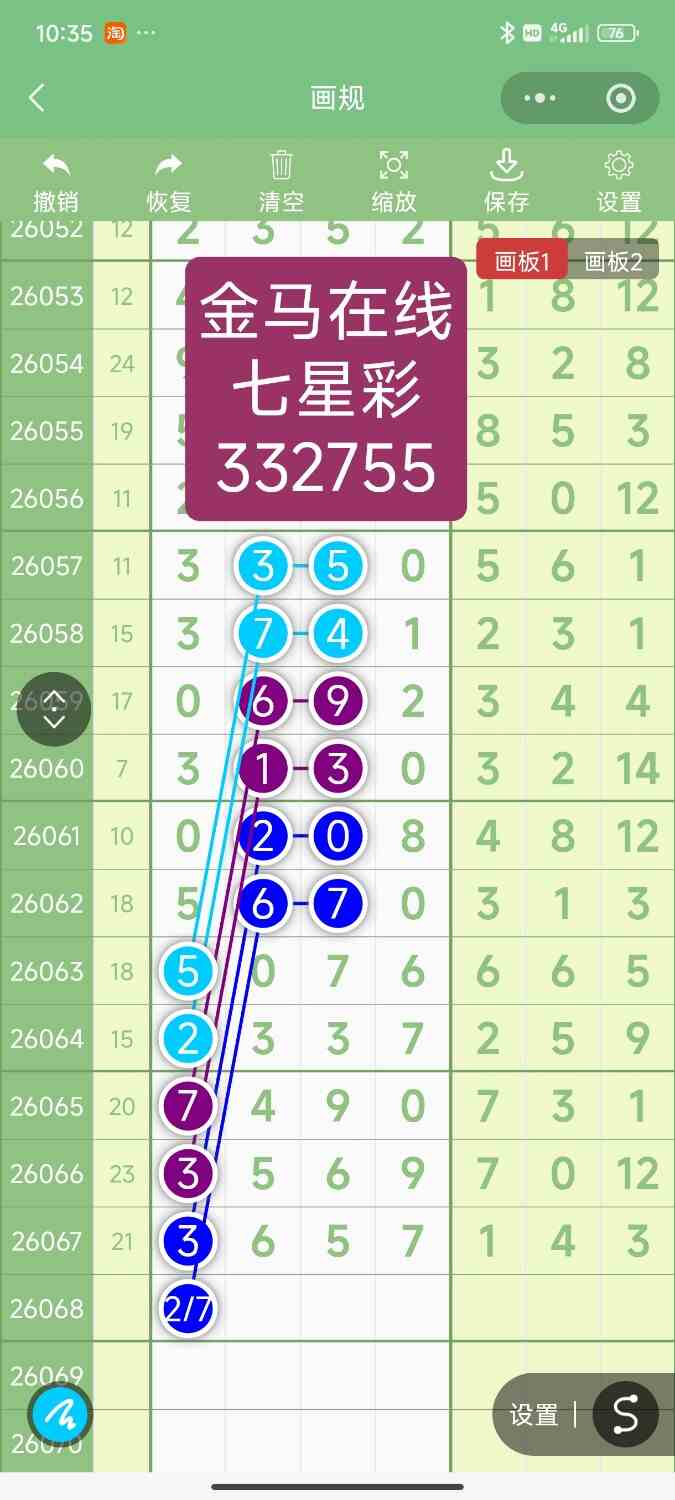Tap the black S curve tool button
The width and height of the screenshot is (675, 1500).
coord(625,1414)
